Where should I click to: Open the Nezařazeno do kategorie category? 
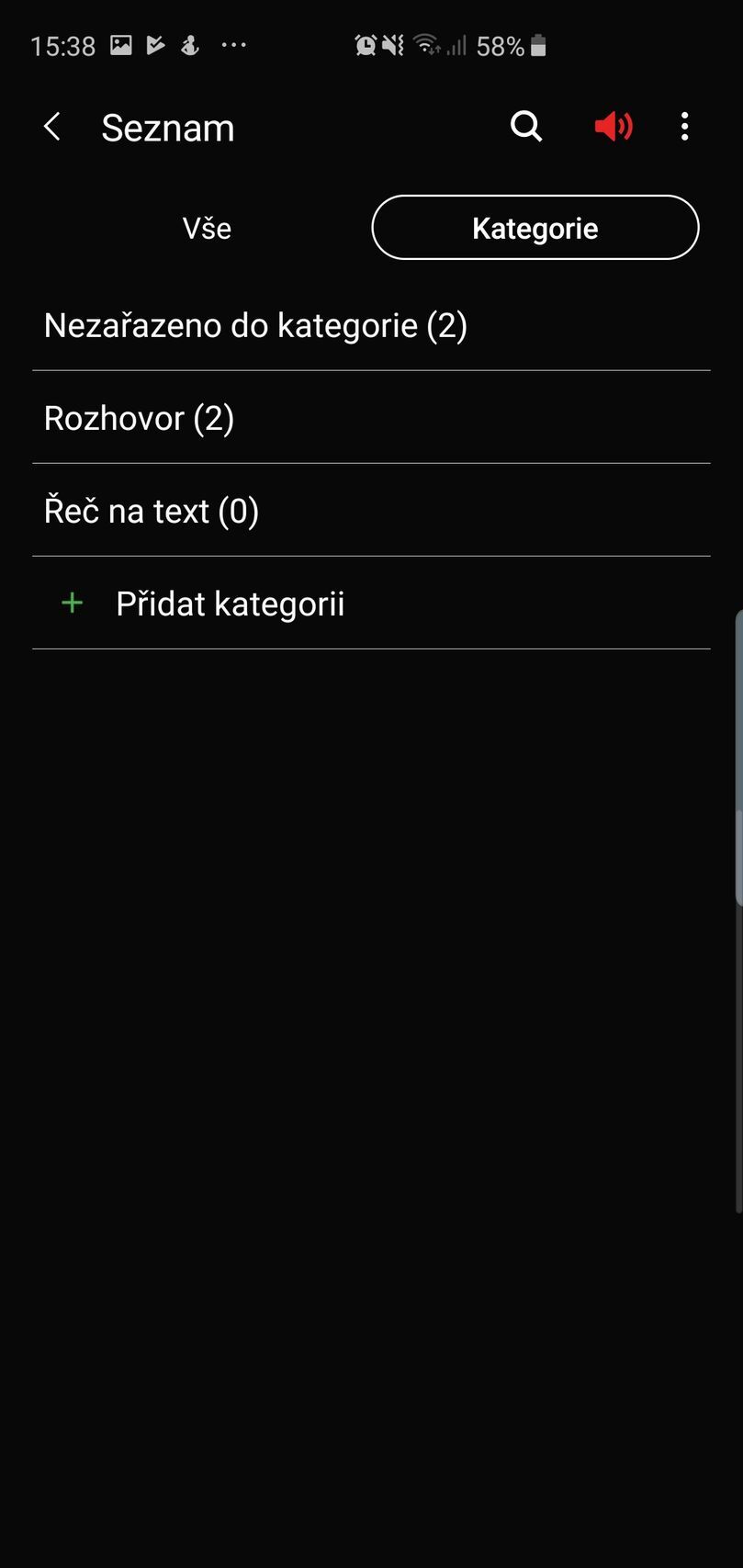tap(255, 325)
